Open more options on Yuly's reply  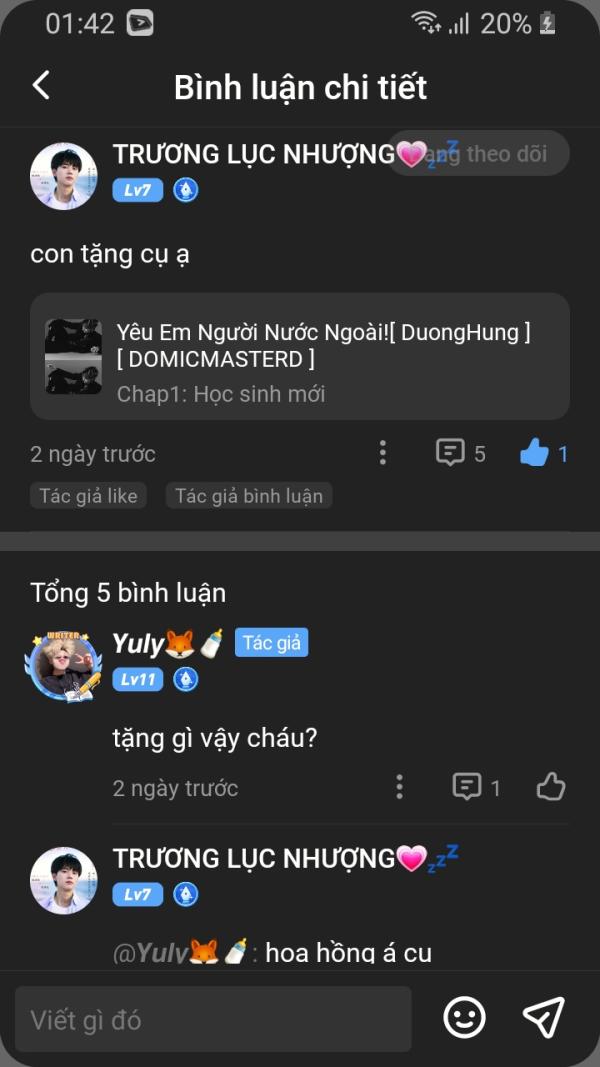tap(399, 787)
